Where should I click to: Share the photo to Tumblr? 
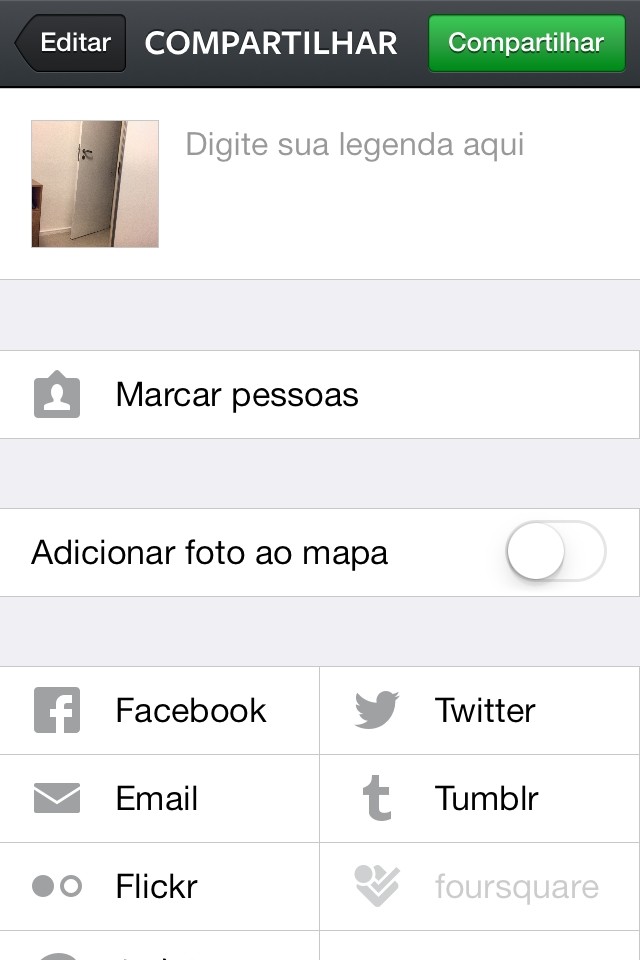[x=480, y=799]
